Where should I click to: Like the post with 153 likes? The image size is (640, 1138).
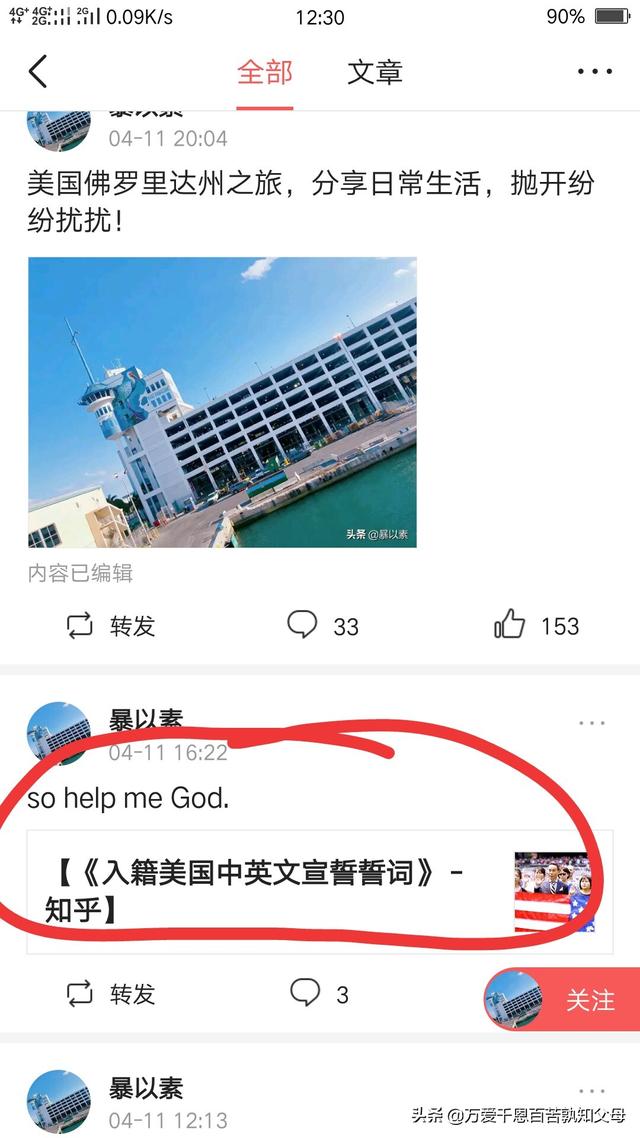point(536,626)
